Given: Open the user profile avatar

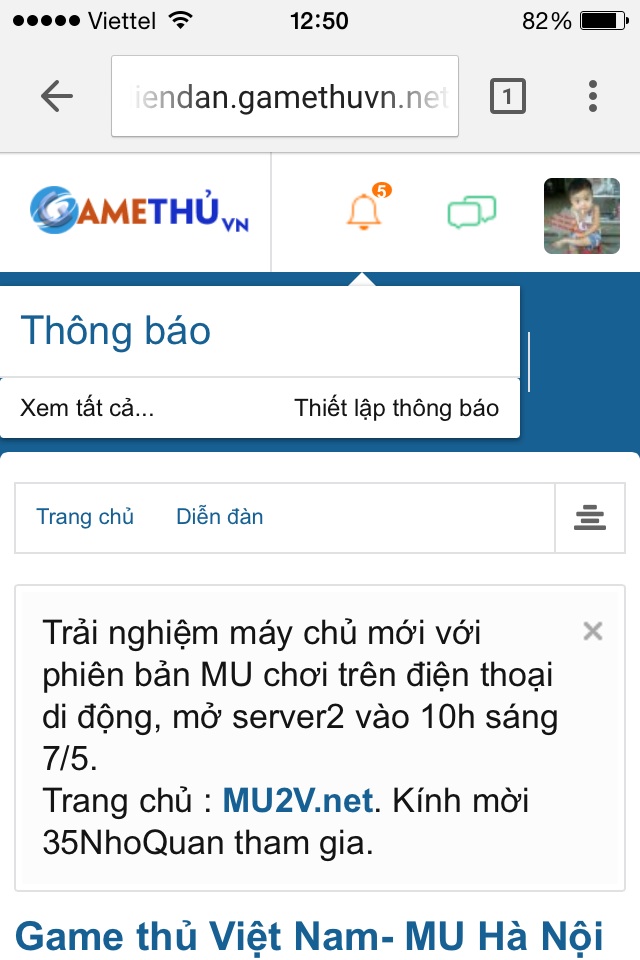Looking at the screenshot, I should 582,216.
